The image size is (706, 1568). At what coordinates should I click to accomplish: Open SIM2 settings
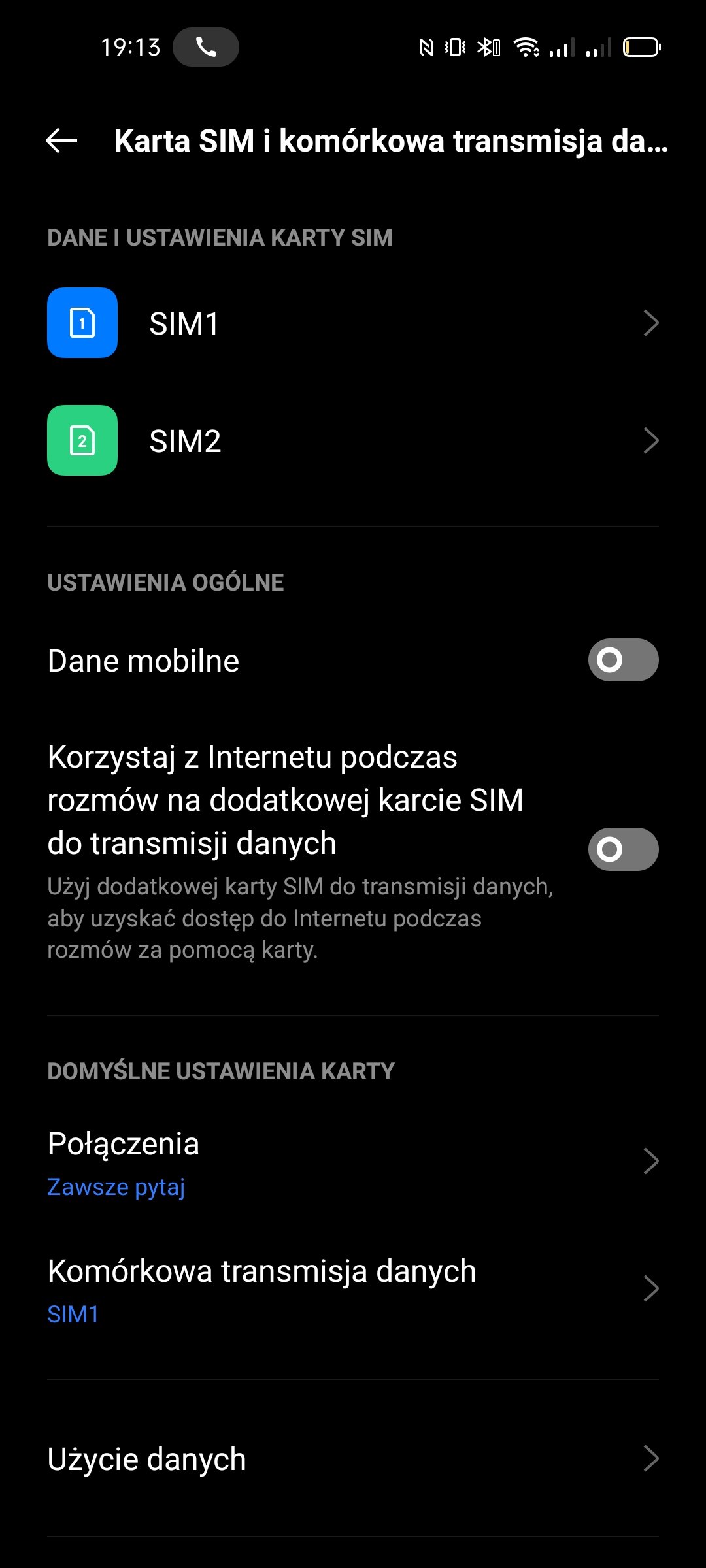[353, 440]
